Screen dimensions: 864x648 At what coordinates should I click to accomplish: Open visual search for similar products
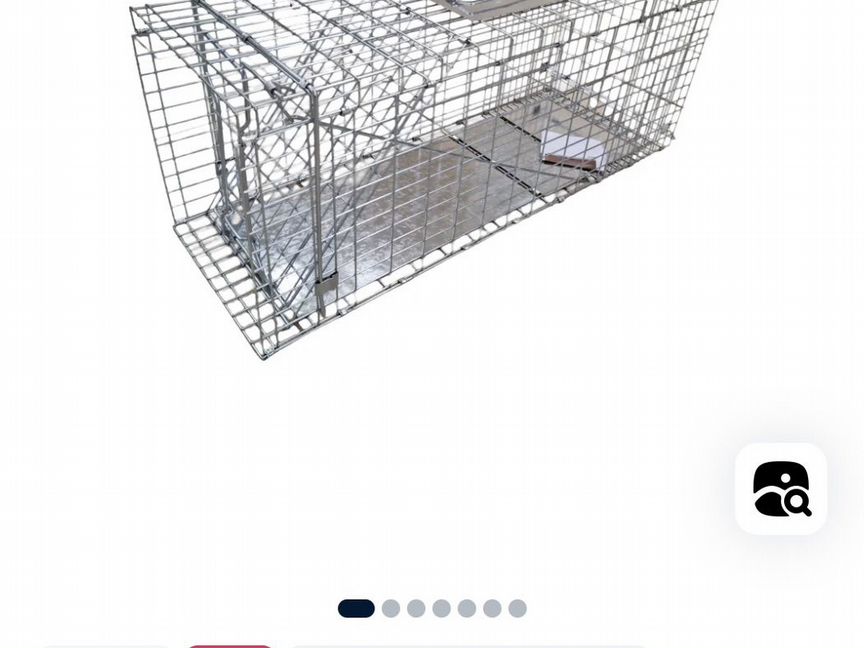pyautogui.click(x=781, y=489)
